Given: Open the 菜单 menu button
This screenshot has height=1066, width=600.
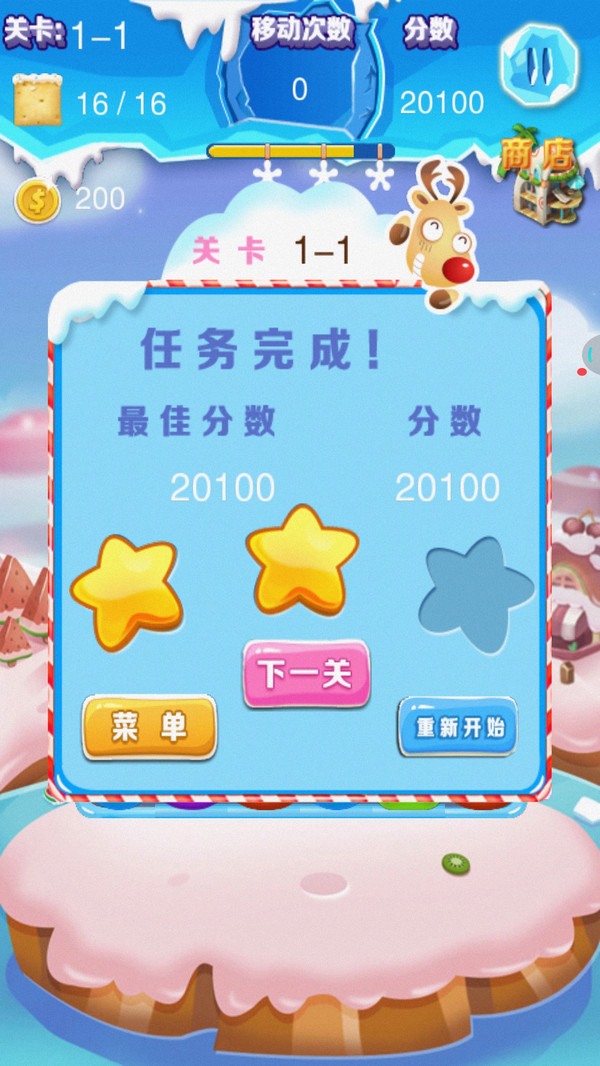Looking at the screenshot, I should [x=149, y=727].
